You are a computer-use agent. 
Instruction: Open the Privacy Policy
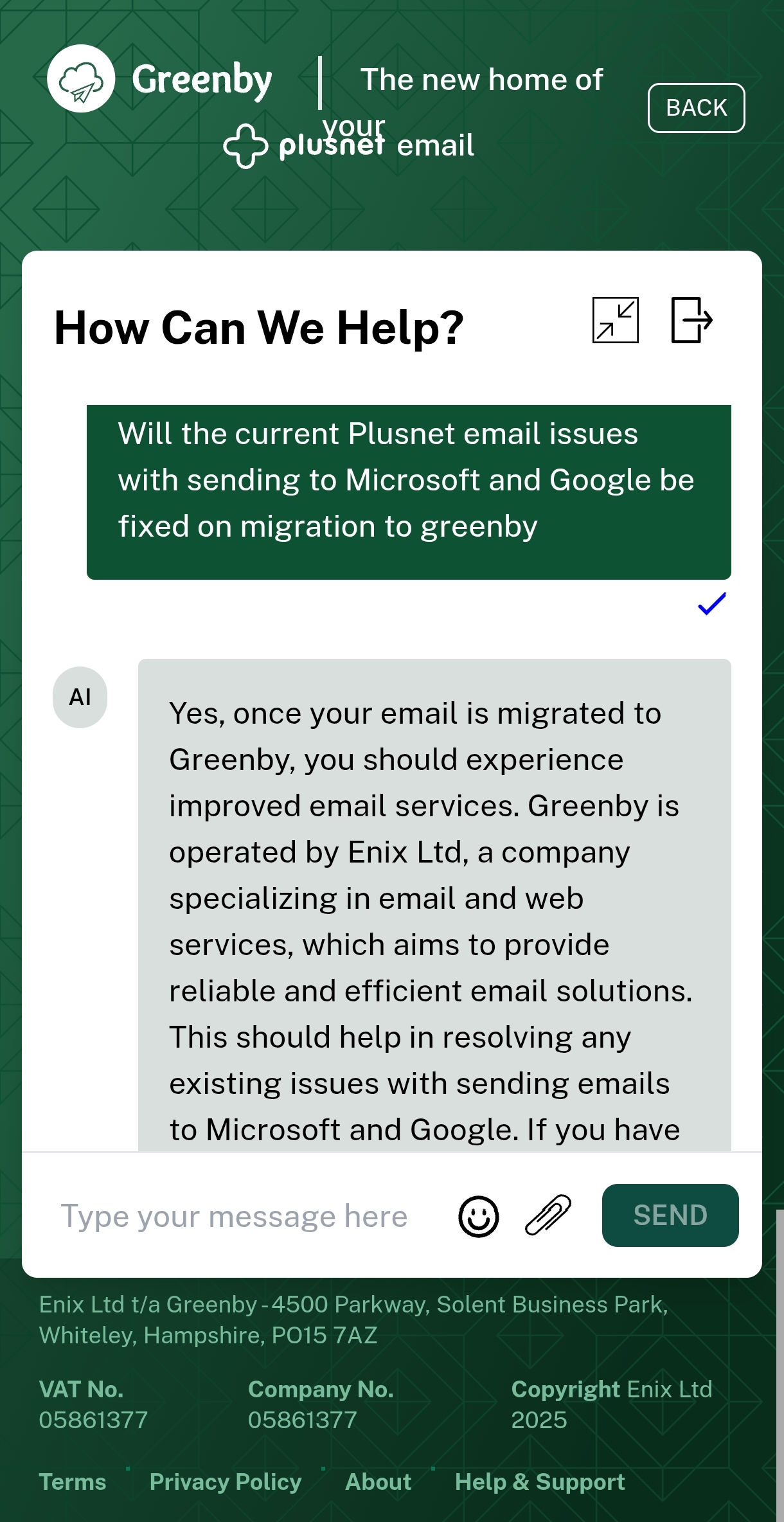click(225, 1482)
